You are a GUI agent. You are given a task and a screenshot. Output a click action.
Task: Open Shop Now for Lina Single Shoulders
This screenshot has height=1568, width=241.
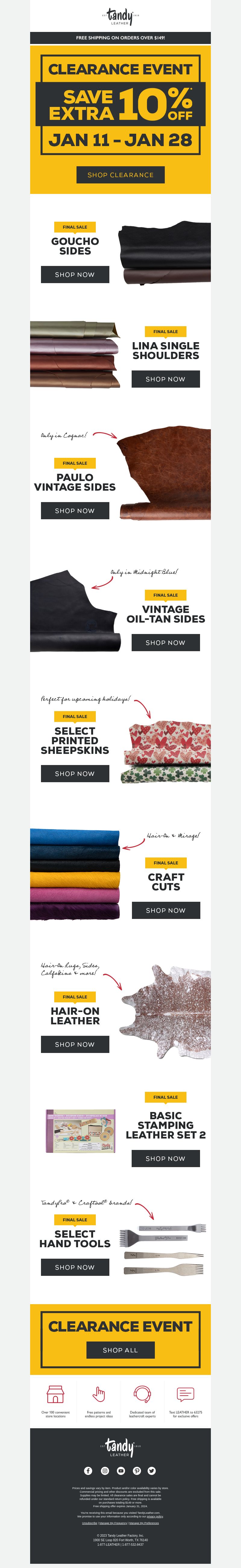tap(165, 379)
